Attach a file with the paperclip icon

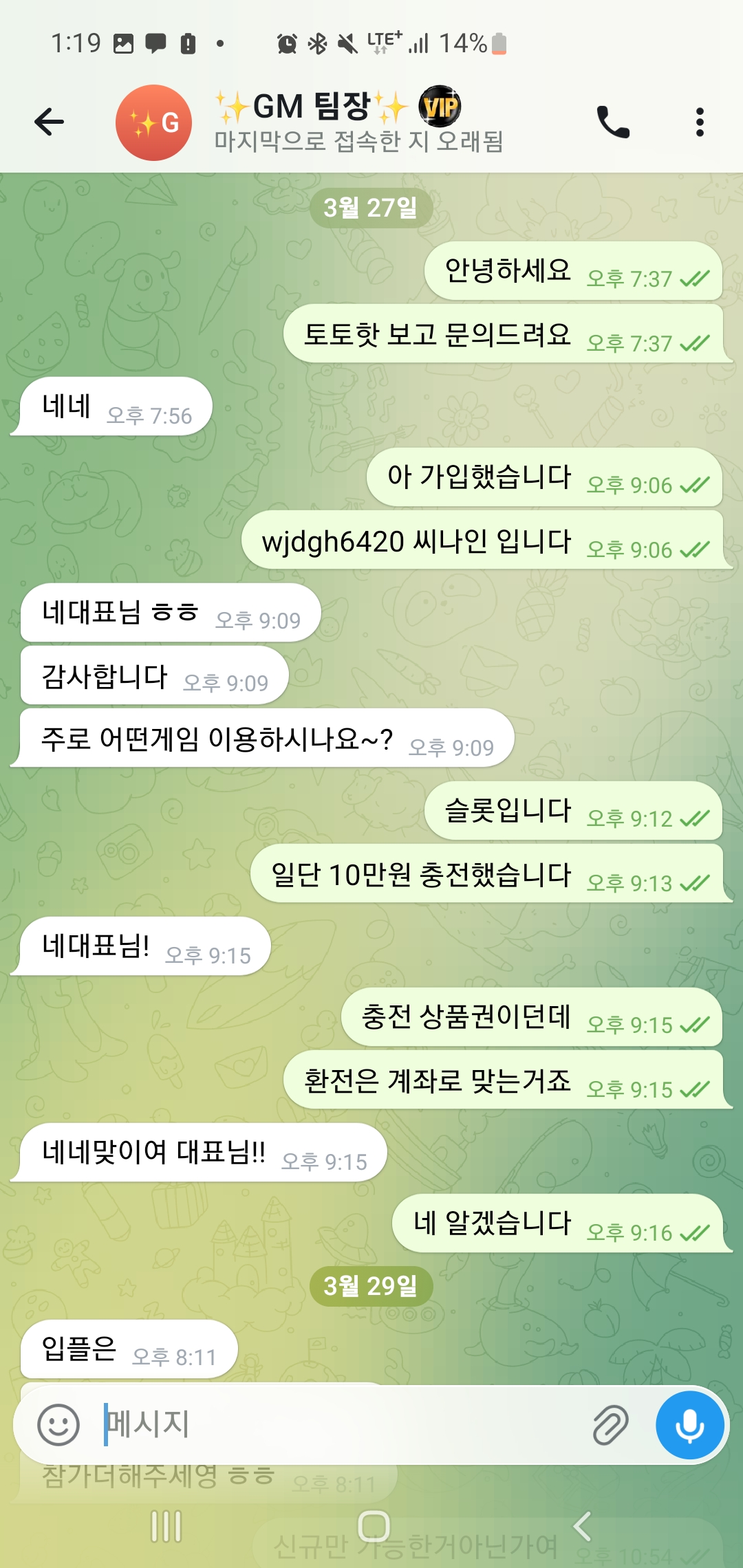click(610, 1424)
